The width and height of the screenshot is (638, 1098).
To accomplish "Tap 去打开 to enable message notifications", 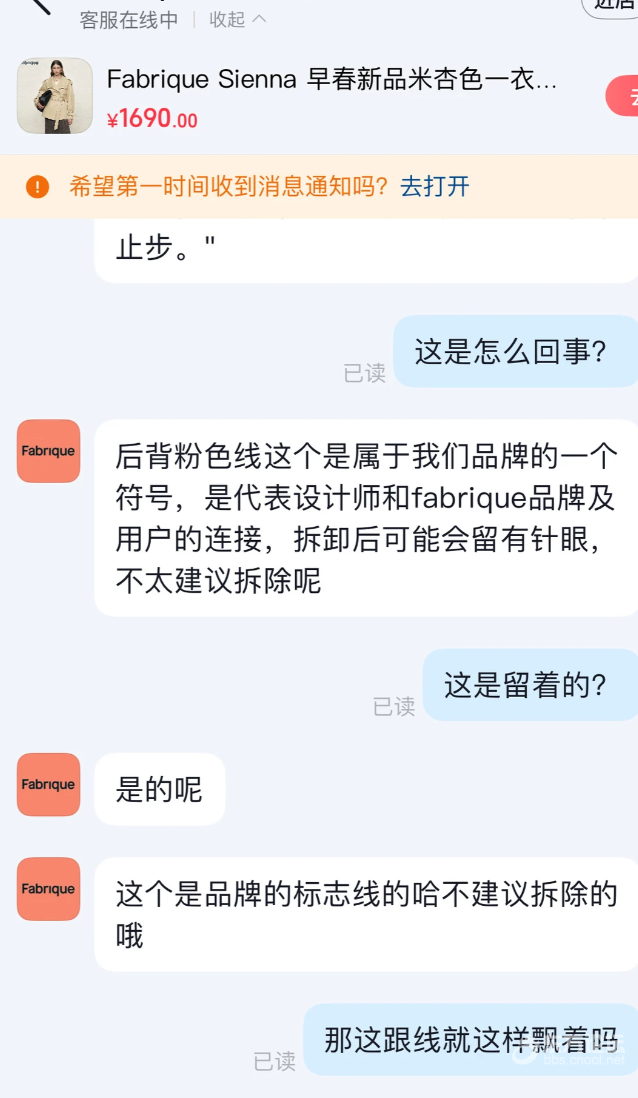I will (434, 186).
